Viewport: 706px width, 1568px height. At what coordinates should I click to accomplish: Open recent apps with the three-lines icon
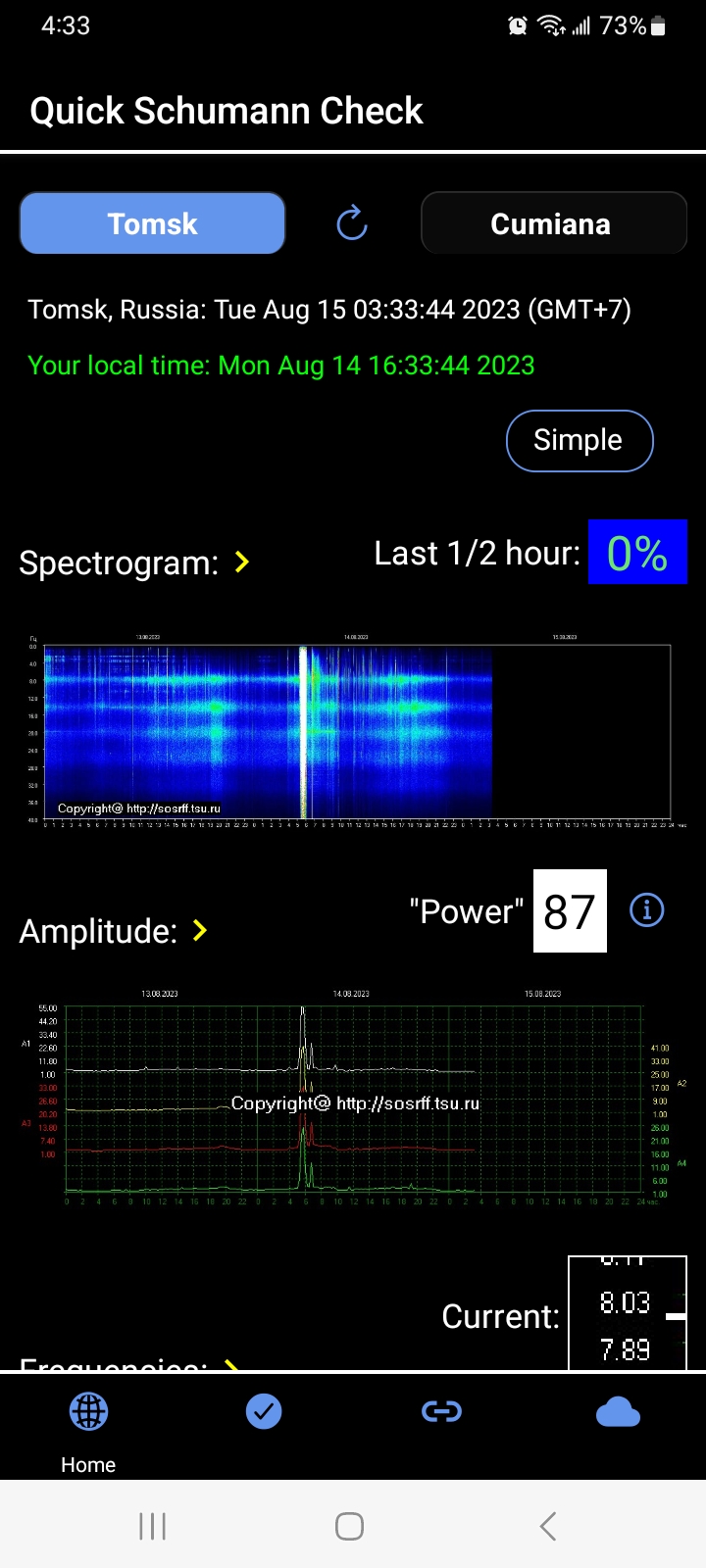[x=152, y=1525]
